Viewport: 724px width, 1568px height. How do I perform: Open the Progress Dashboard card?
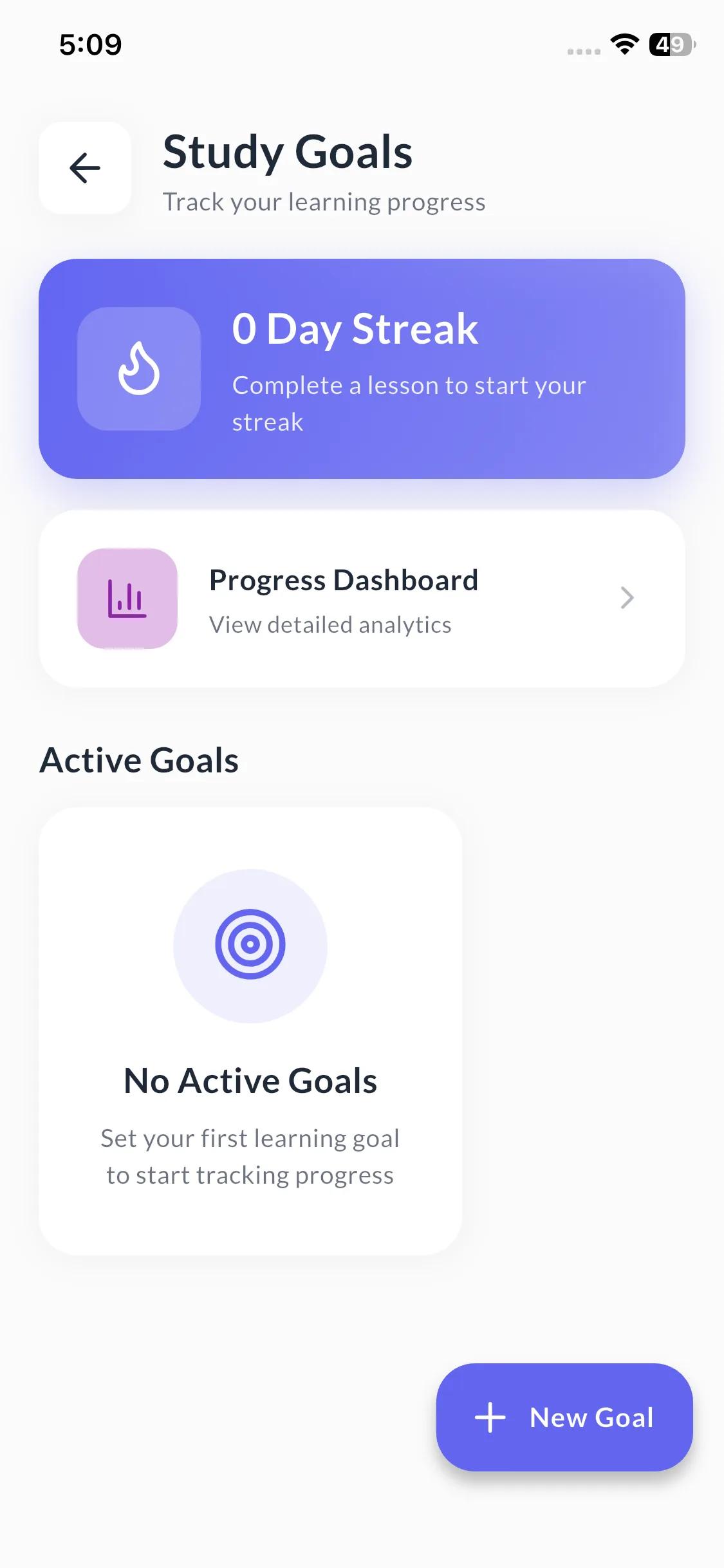pyautogui.click(x=362, y=599)
